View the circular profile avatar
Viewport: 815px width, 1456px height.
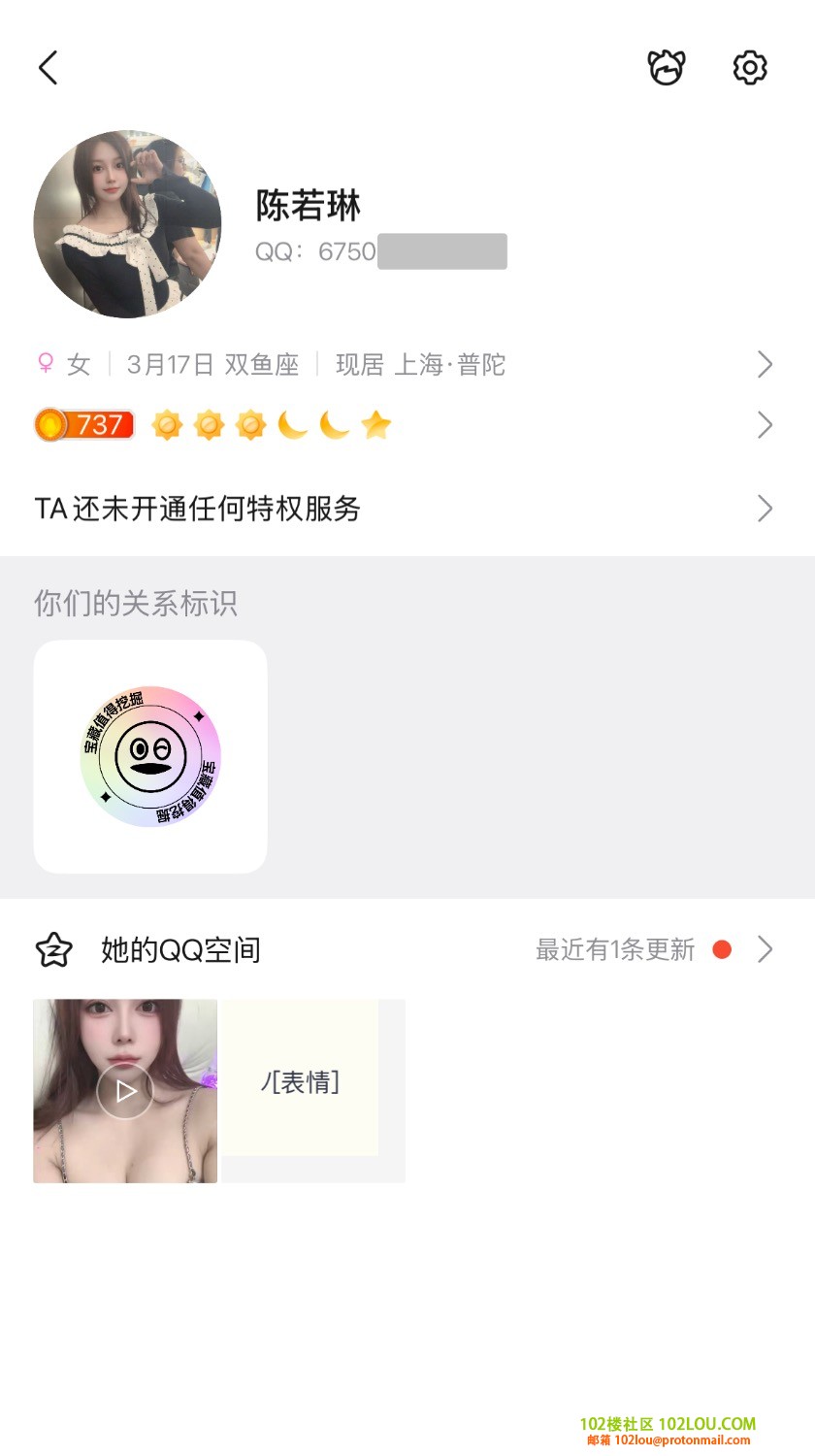point(127,224)
